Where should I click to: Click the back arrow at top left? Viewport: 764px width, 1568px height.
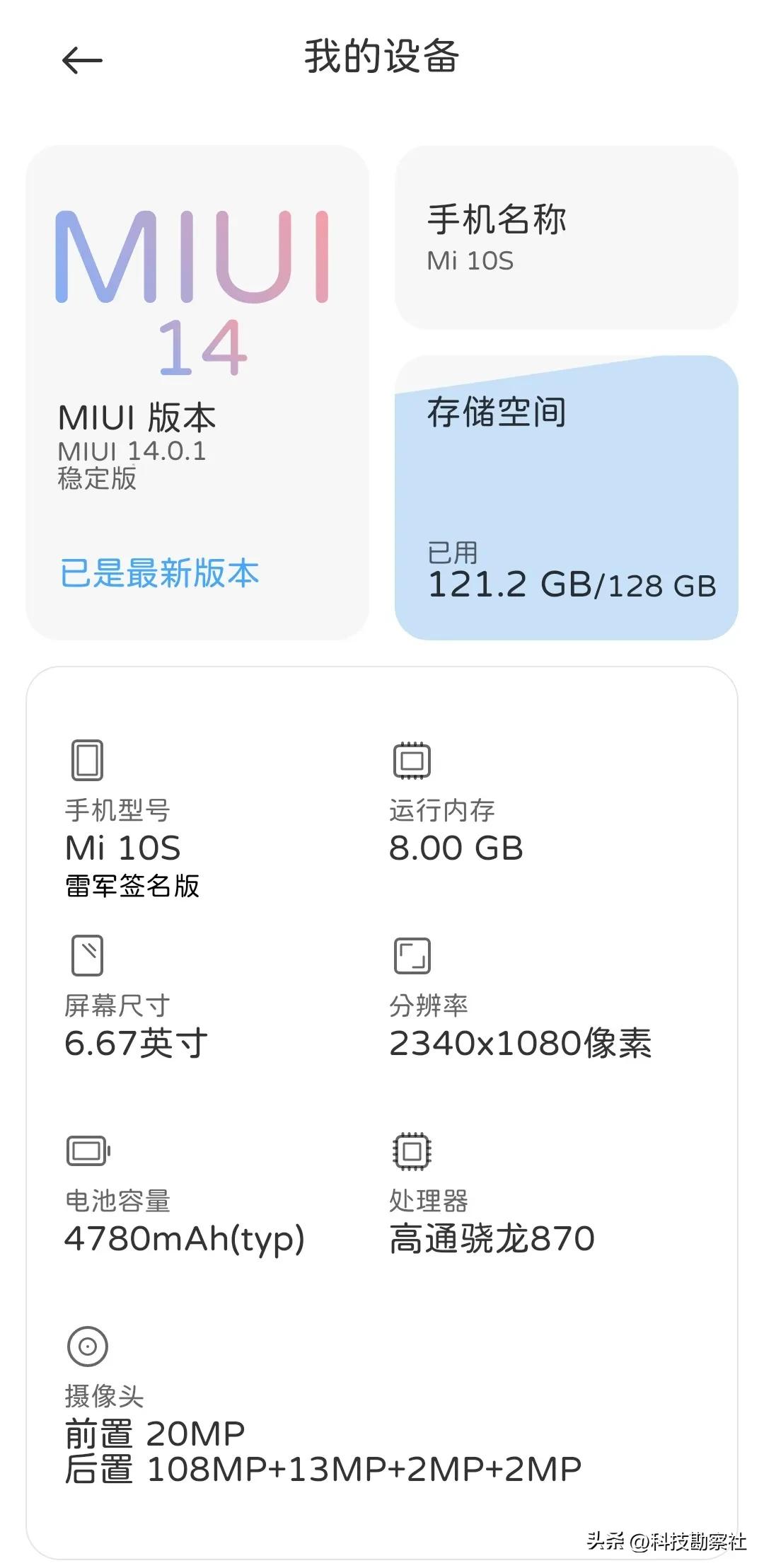tap(80, 60)
